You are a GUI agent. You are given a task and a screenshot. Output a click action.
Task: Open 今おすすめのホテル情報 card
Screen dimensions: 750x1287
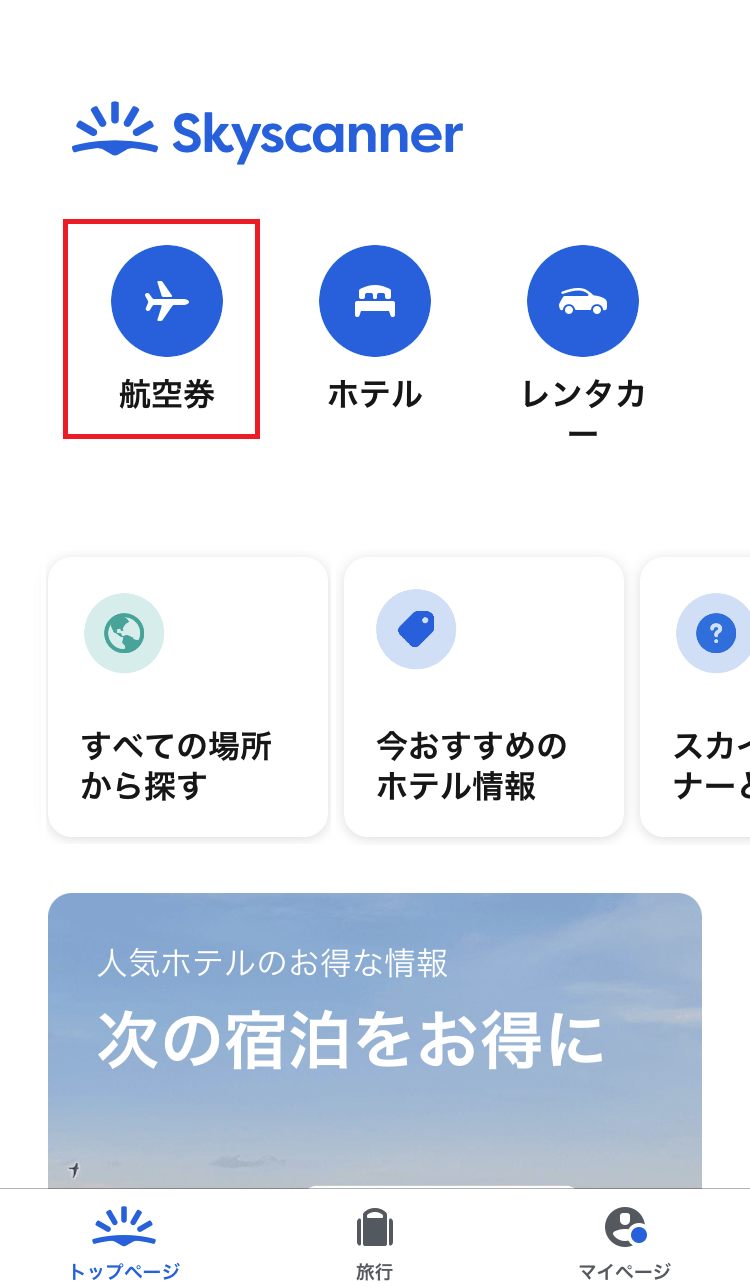pos(484,697)
